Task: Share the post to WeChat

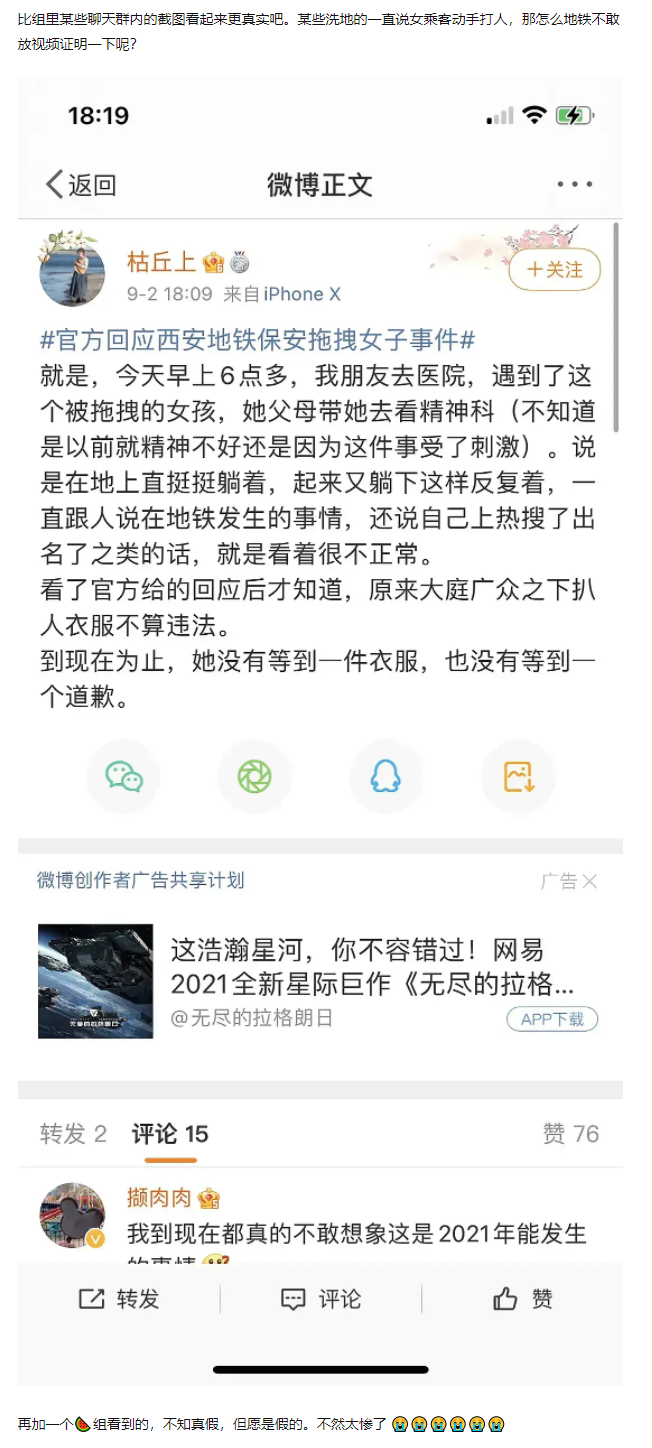Action: (124, 777)
